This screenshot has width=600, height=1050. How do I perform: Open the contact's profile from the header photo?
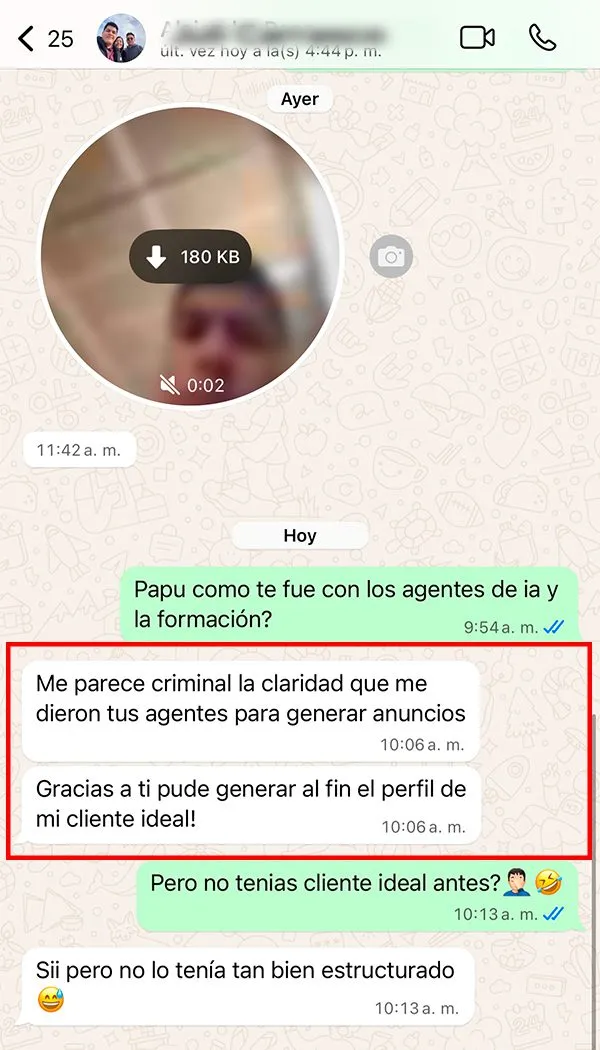click(121, 39)
